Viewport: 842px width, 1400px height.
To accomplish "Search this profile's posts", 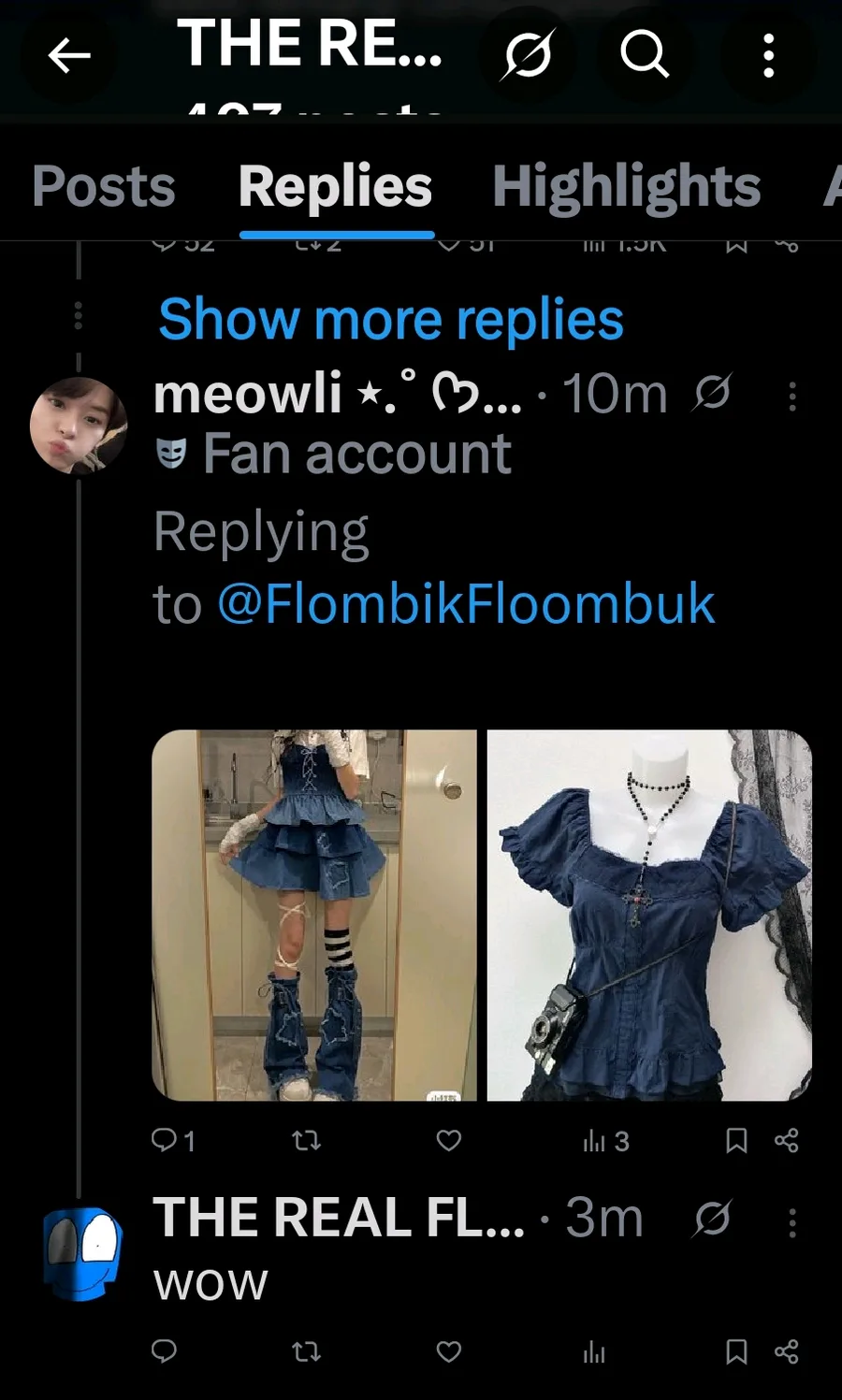I will [x=645, y=55].
